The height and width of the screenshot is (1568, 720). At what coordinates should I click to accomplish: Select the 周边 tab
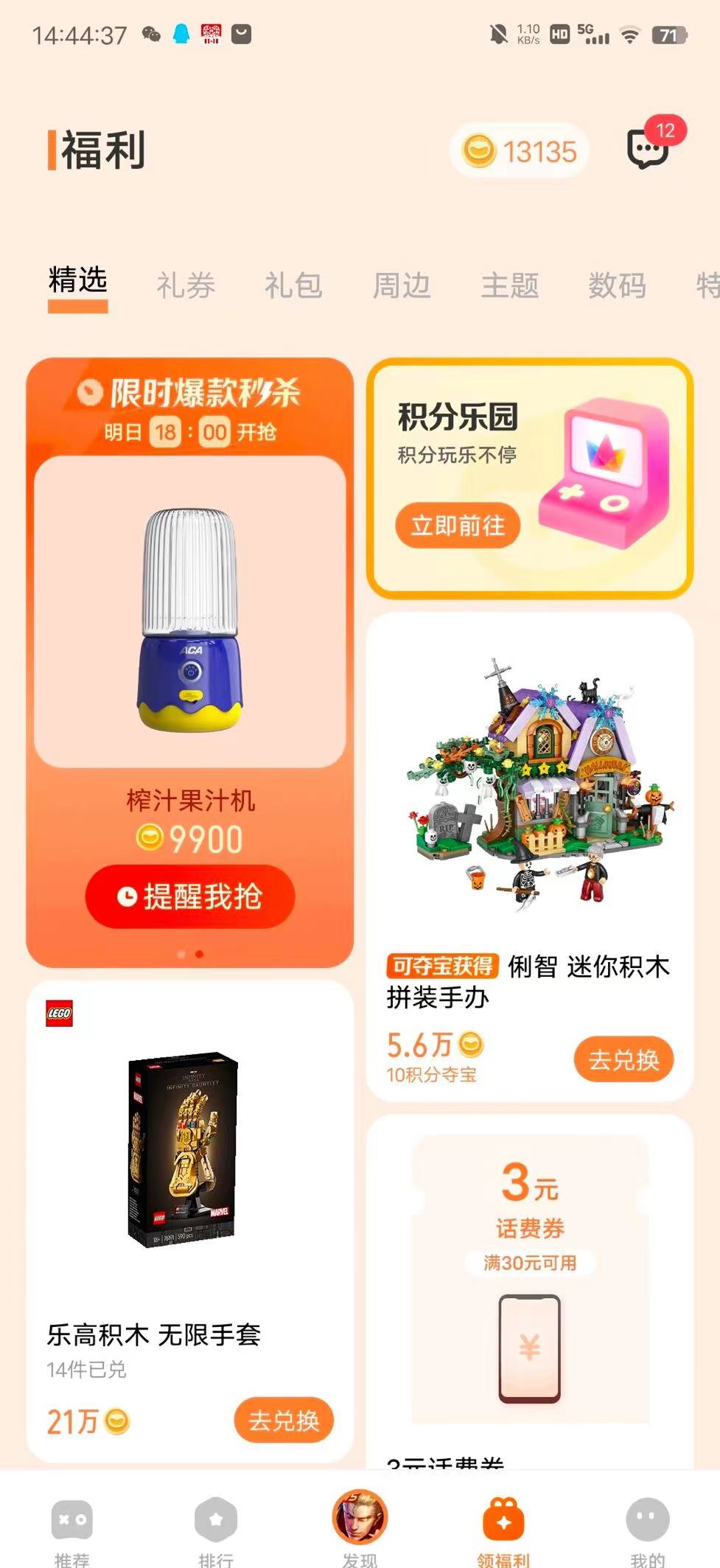tap(402, 285)
